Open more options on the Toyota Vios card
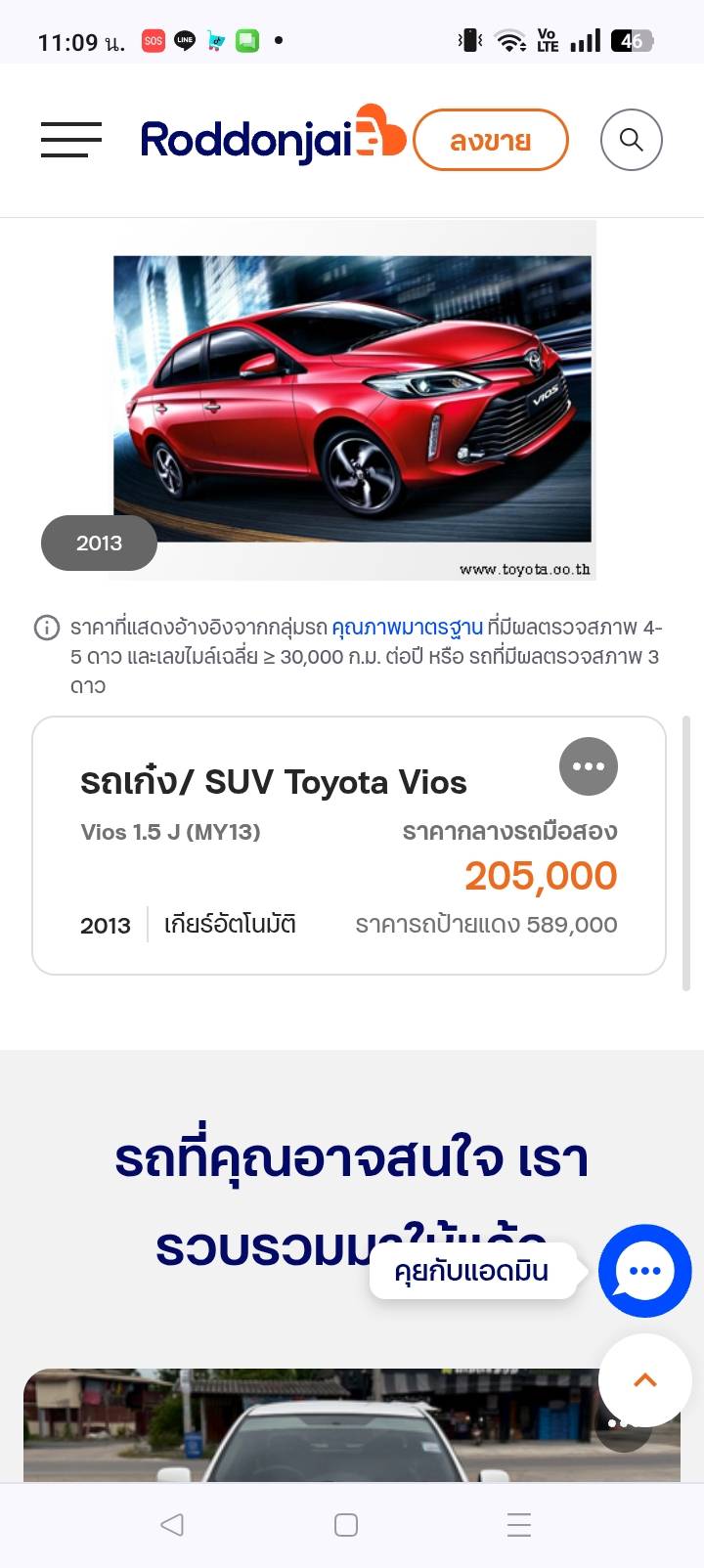704x1568 pixels. [x=589, y=766]
